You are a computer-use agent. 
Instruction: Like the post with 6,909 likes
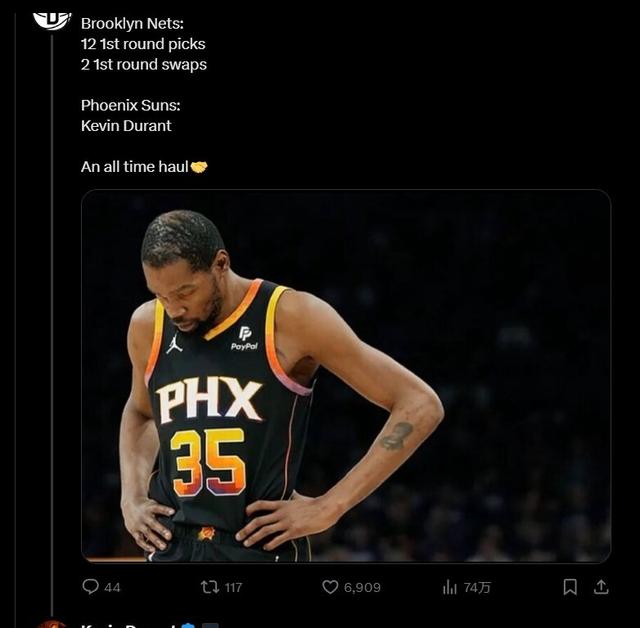tap(330, 587)
